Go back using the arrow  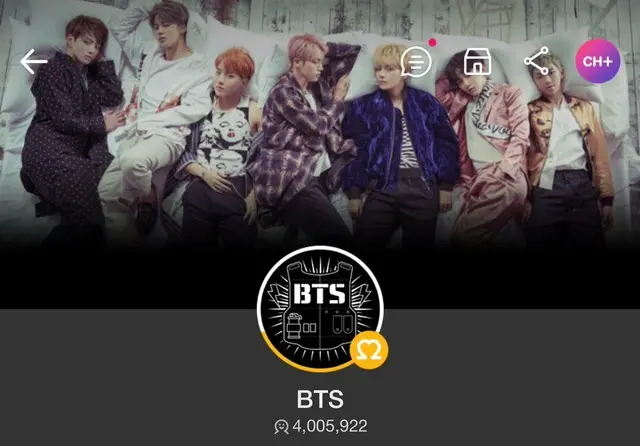(34, 62)
